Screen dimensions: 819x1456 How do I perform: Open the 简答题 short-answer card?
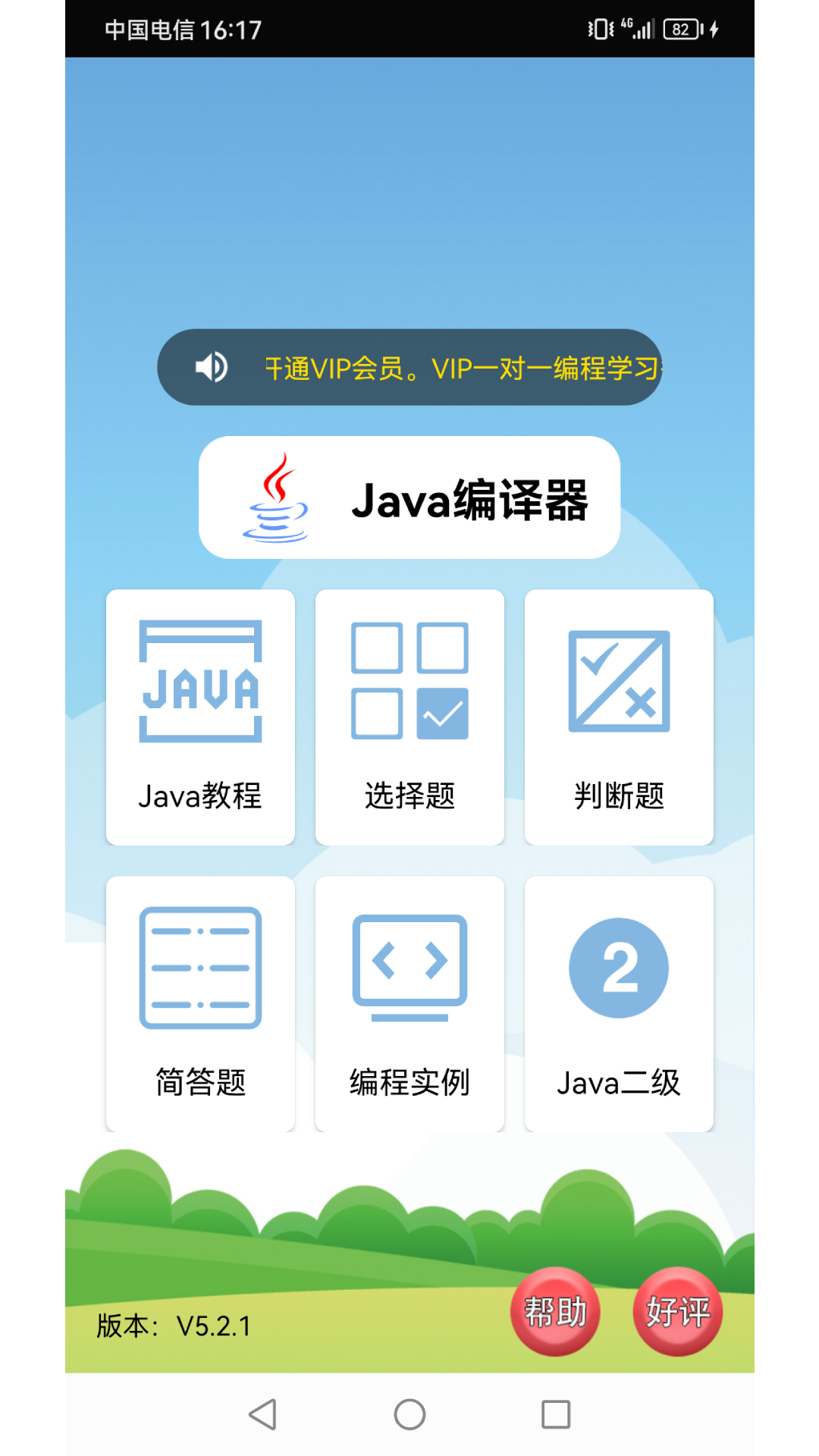[x=200, y=1004]
